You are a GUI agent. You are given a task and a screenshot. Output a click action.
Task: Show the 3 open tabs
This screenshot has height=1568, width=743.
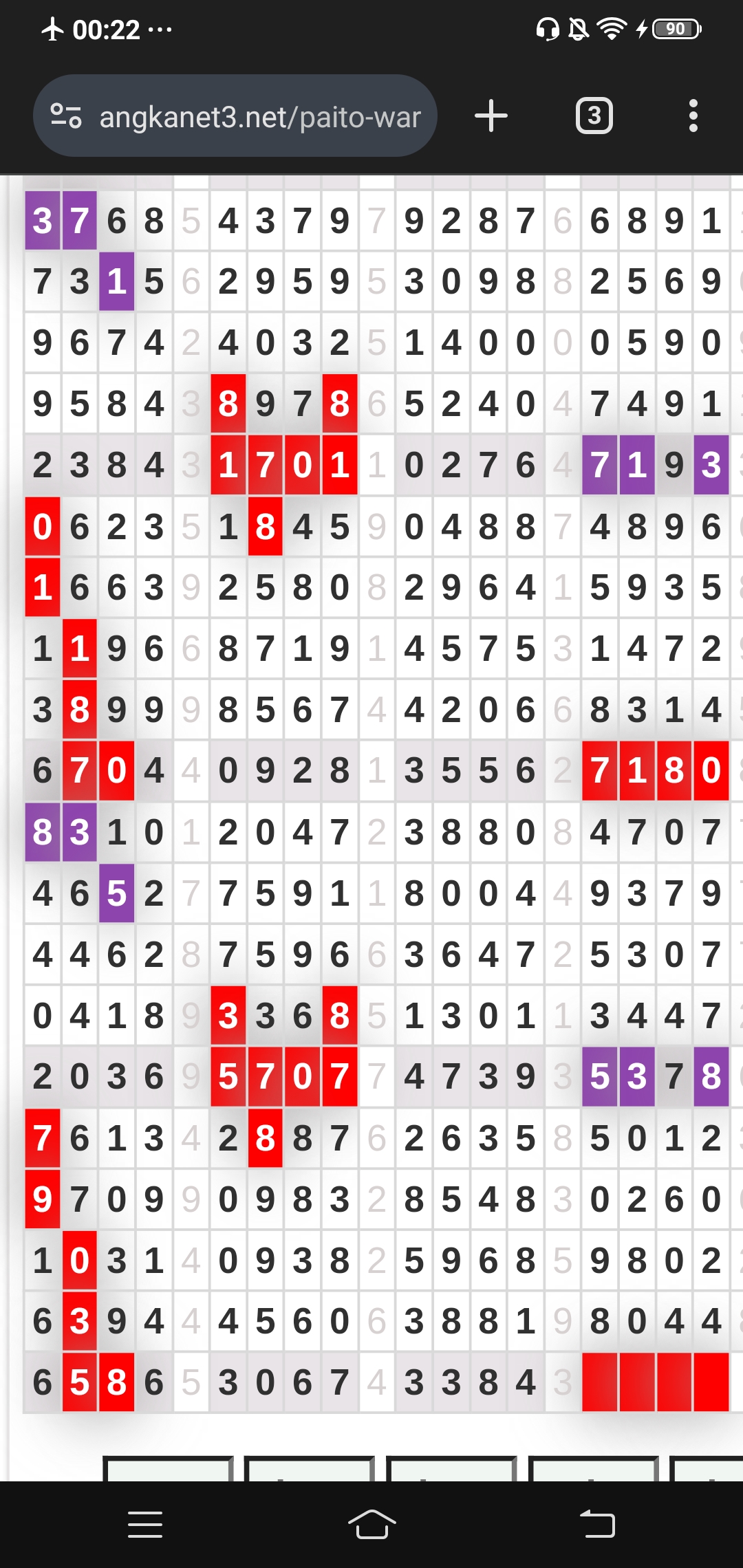[x=594, y=116]
